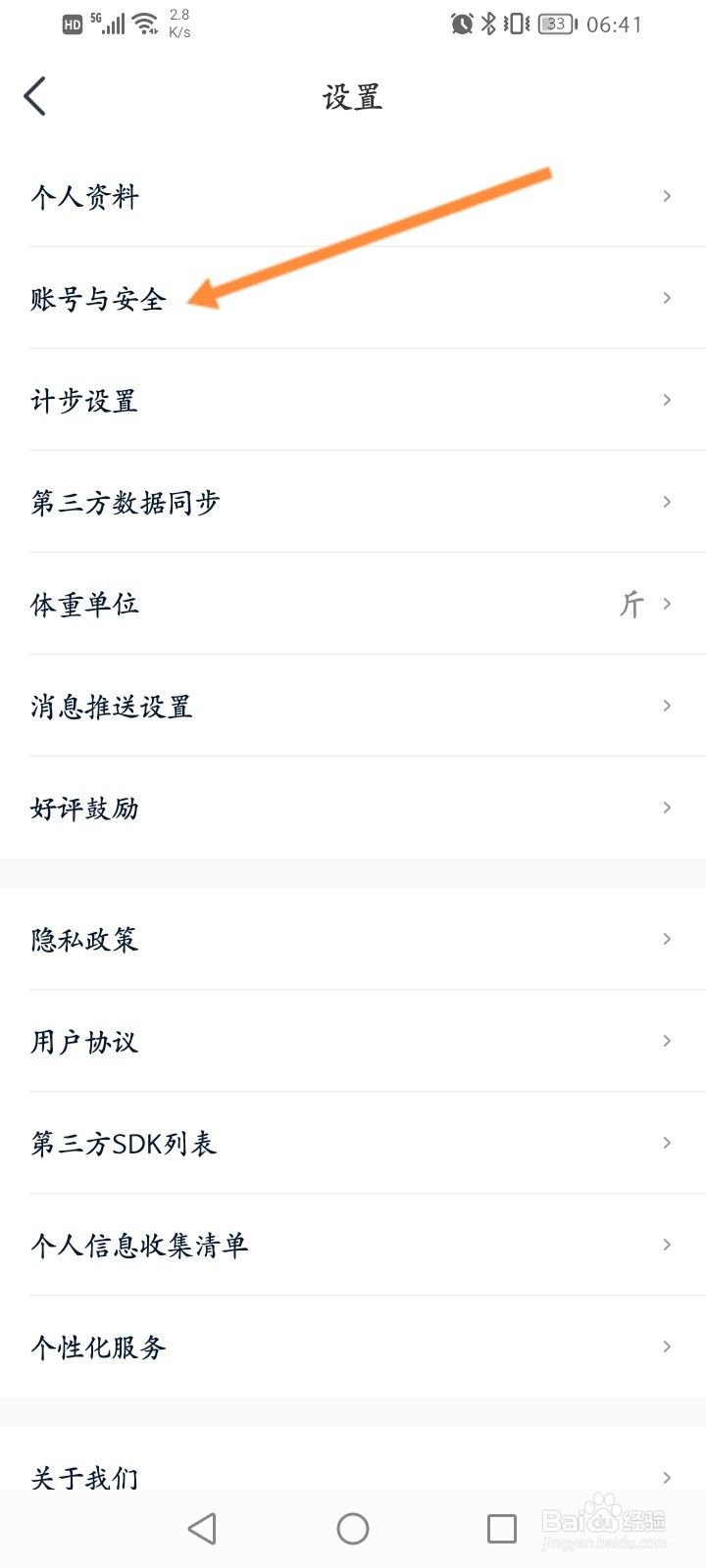Open 好评鼓励
706x1568 pixels.
pos(353,808)
